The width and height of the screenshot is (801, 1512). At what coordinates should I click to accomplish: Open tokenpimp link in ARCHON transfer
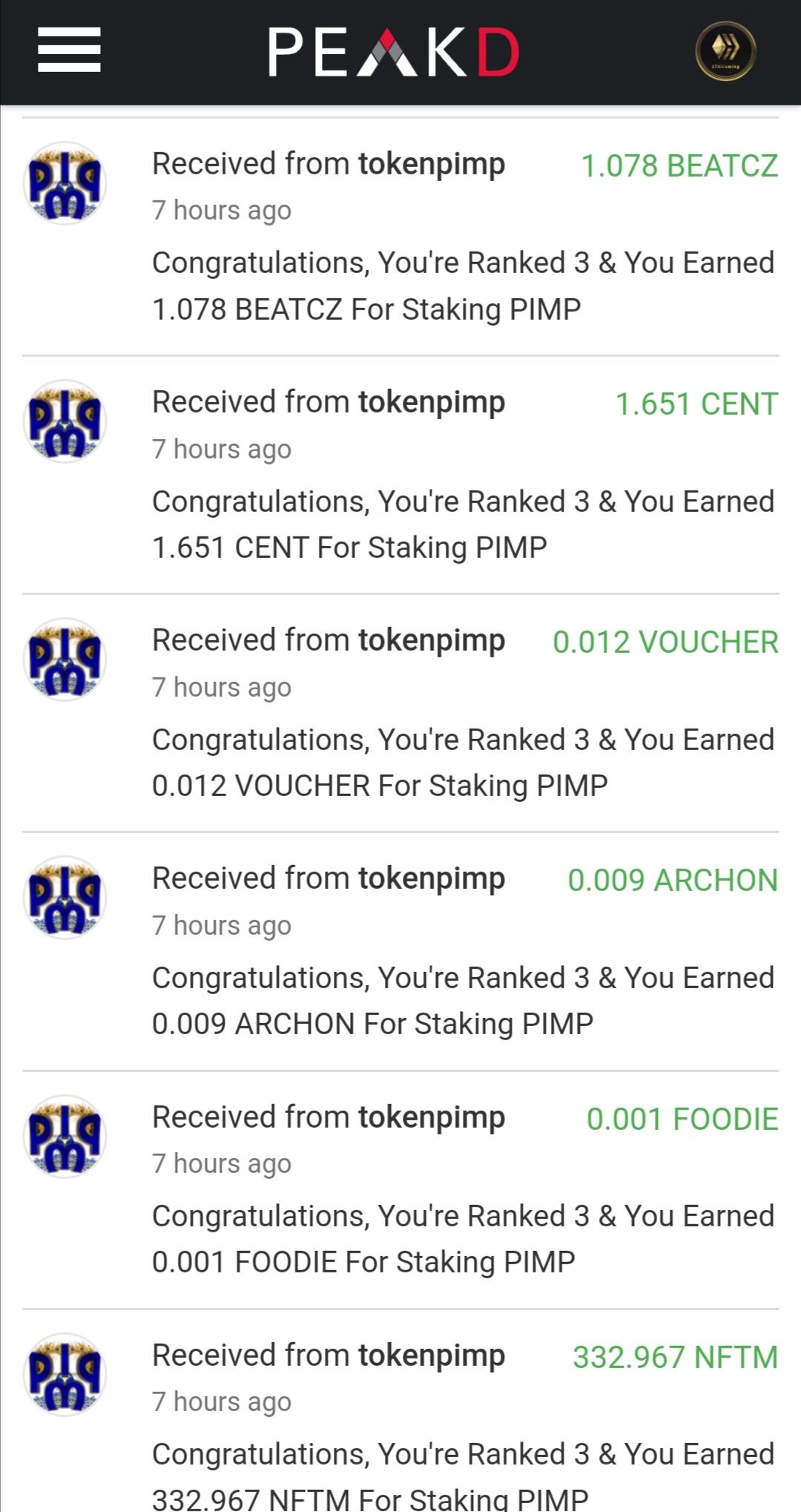tap(432, 878)
